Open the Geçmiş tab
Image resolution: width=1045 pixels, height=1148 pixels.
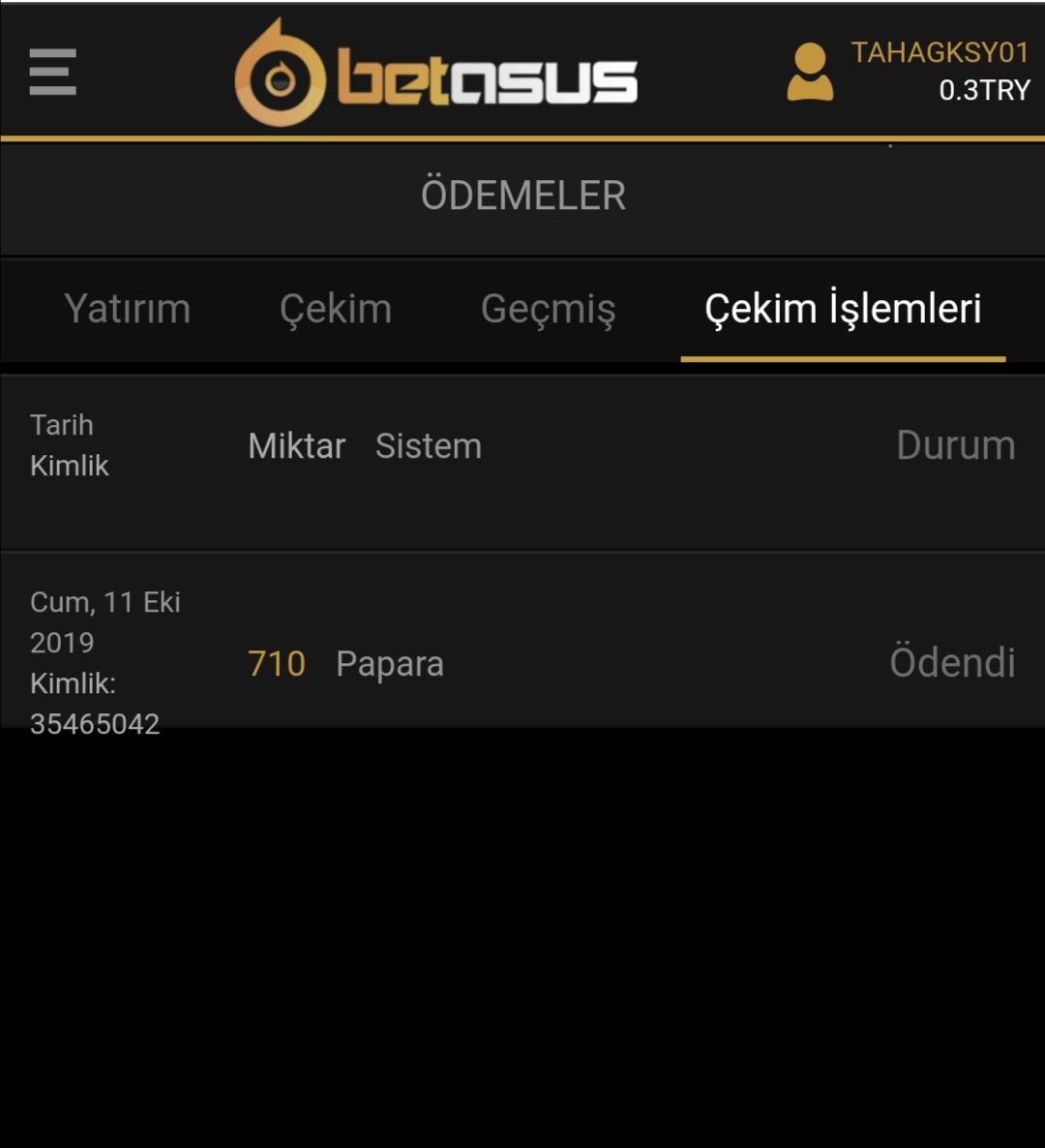pos(548,310)
